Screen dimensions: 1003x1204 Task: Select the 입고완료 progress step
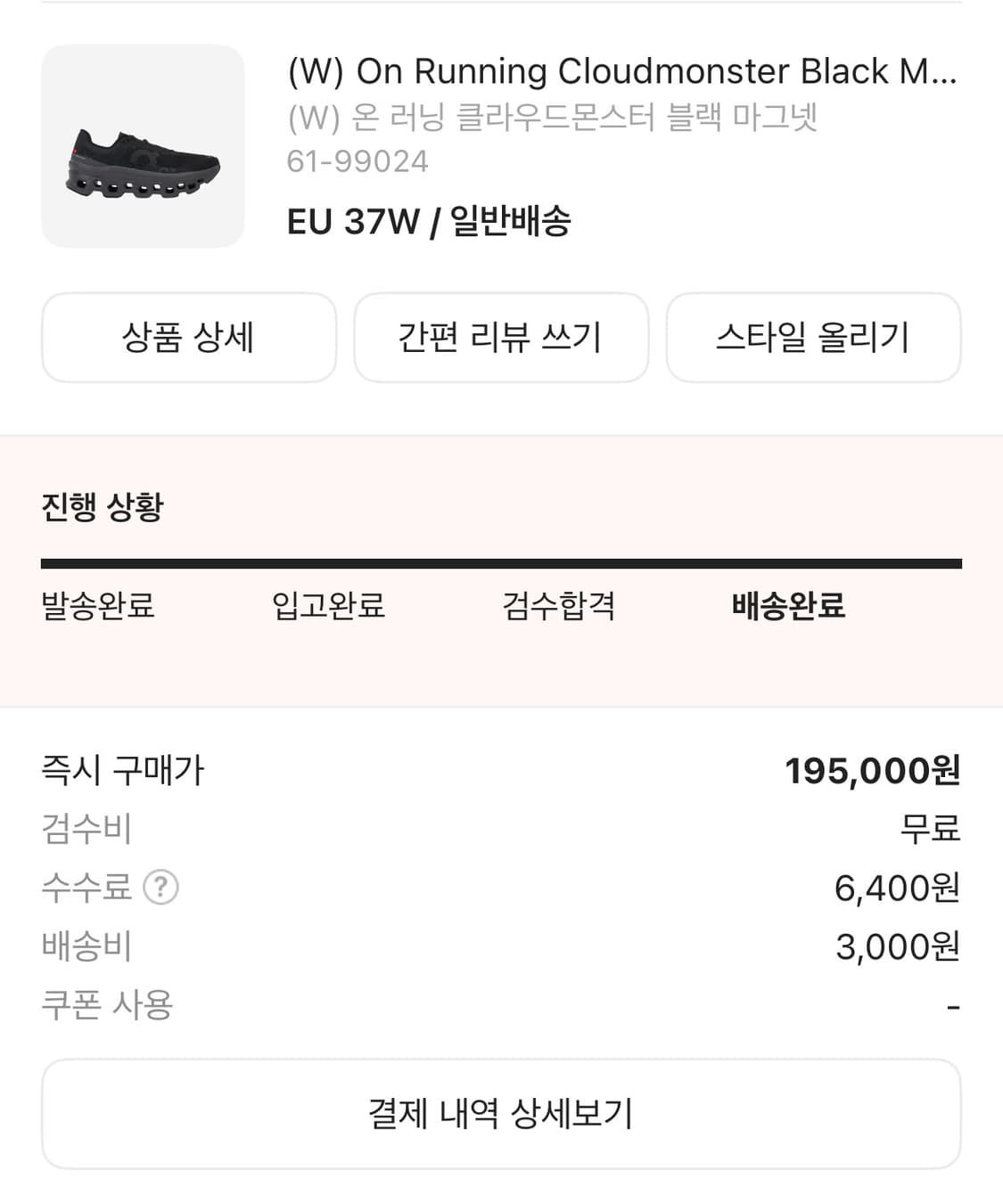pyautogui.click(x=328, y=607)
